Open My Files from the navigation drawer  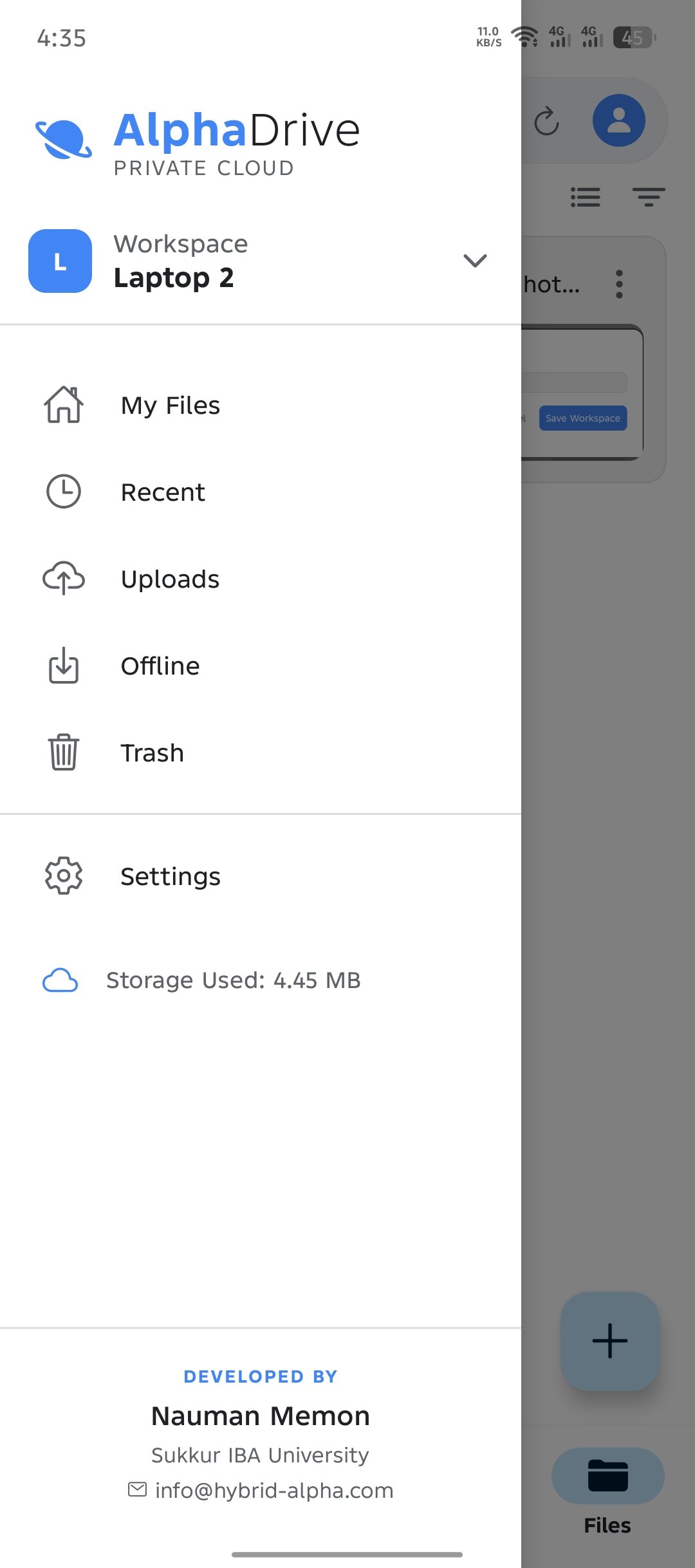pyautogui.click(x=170, y=405)
